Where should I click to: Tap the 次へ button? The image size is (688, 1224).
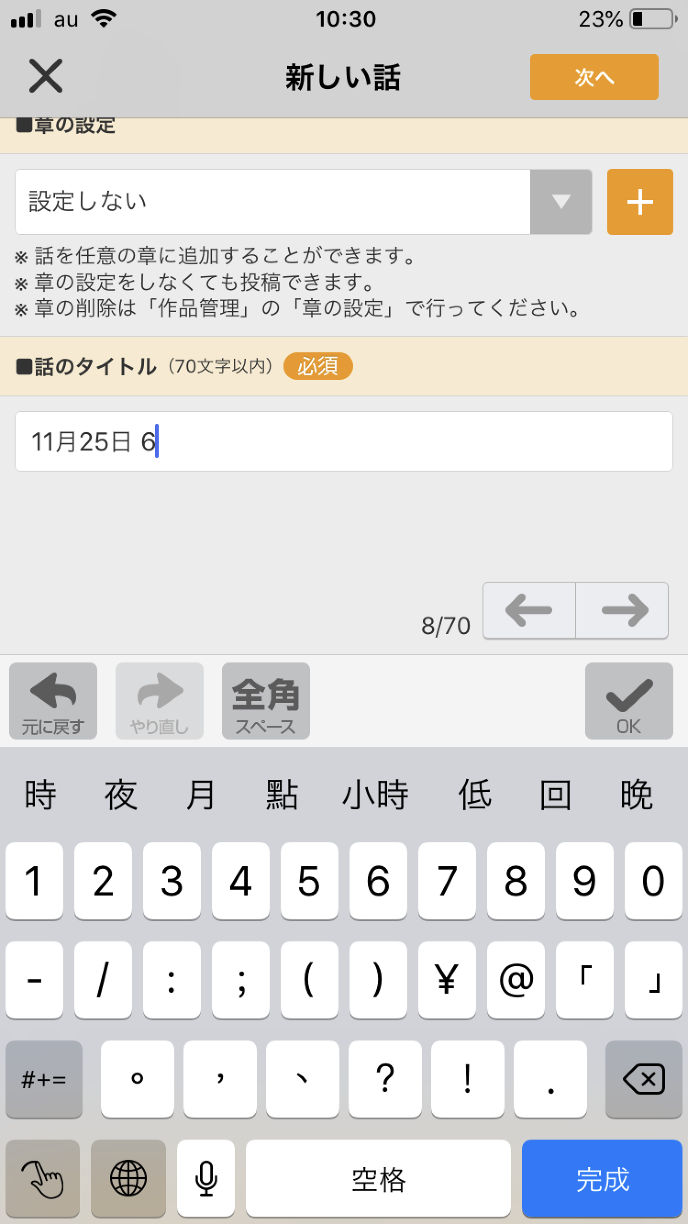tap(594, 77)
